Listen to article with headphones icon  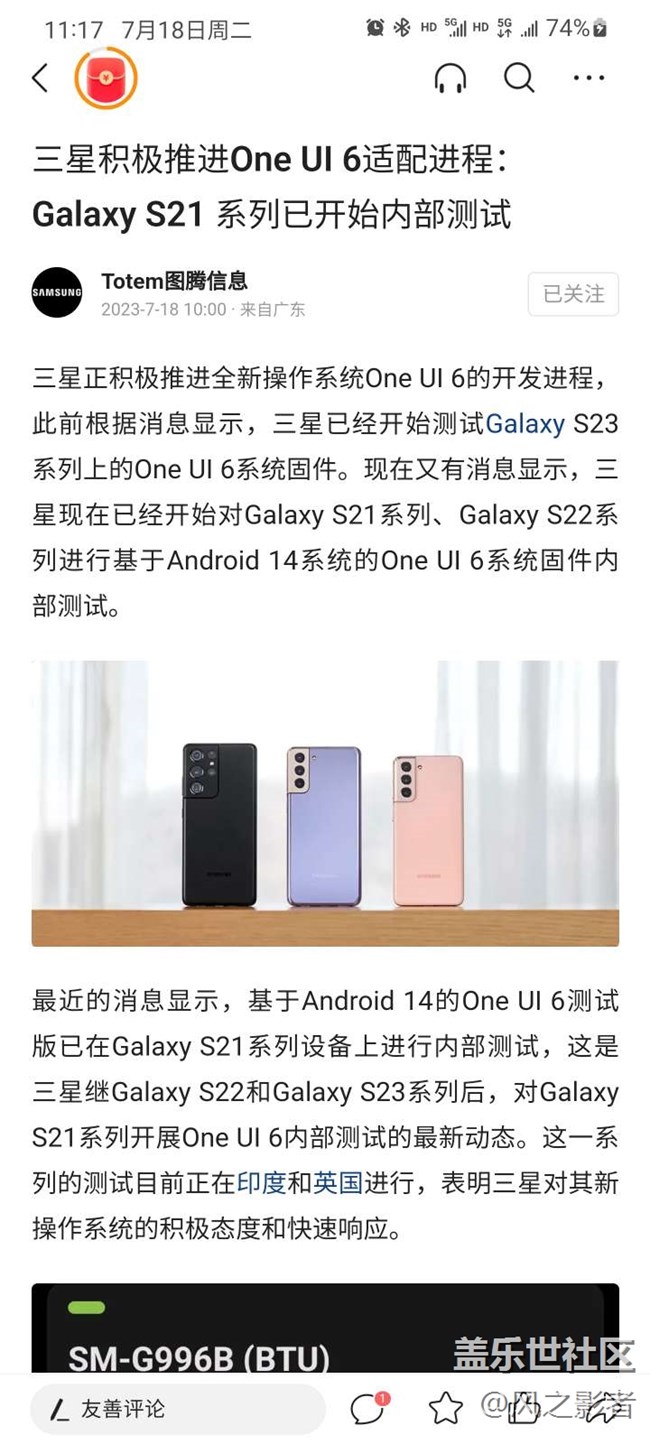(x=451, y=78)
